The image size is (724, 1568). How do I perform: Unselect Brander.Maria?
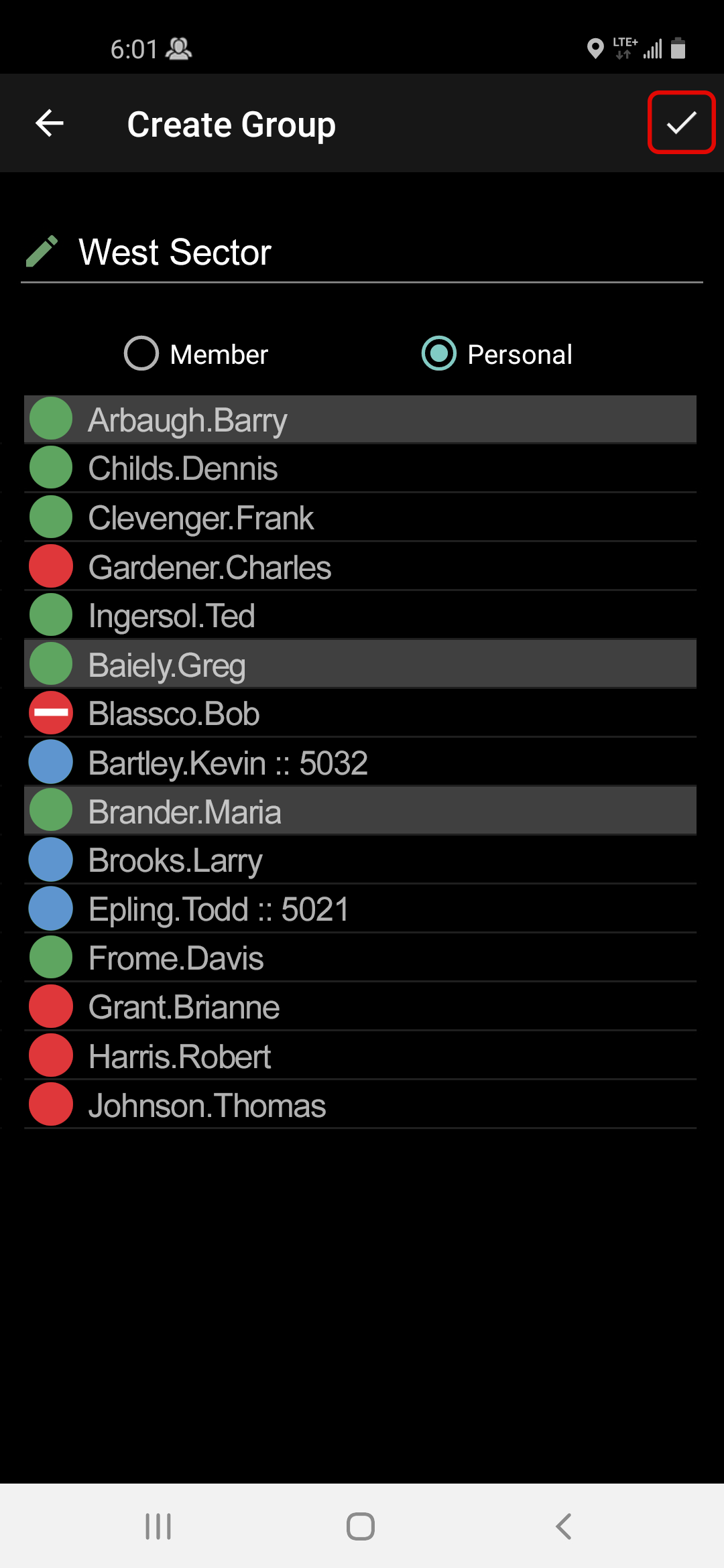click(360, 811)
